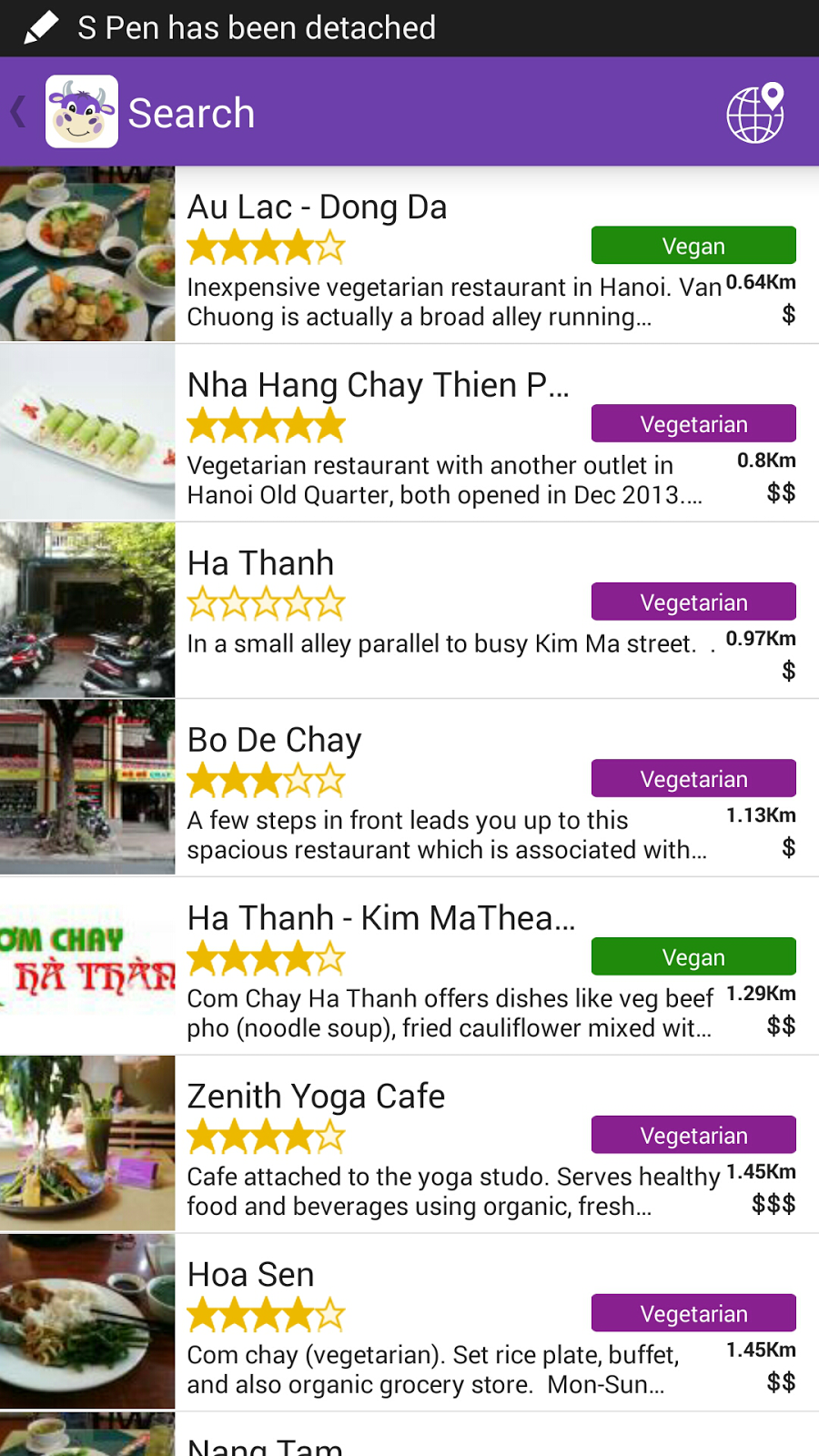Open the Nang Tam result
The height and width of the screenshot is (1456, 819).
(x=265, y=1442)
